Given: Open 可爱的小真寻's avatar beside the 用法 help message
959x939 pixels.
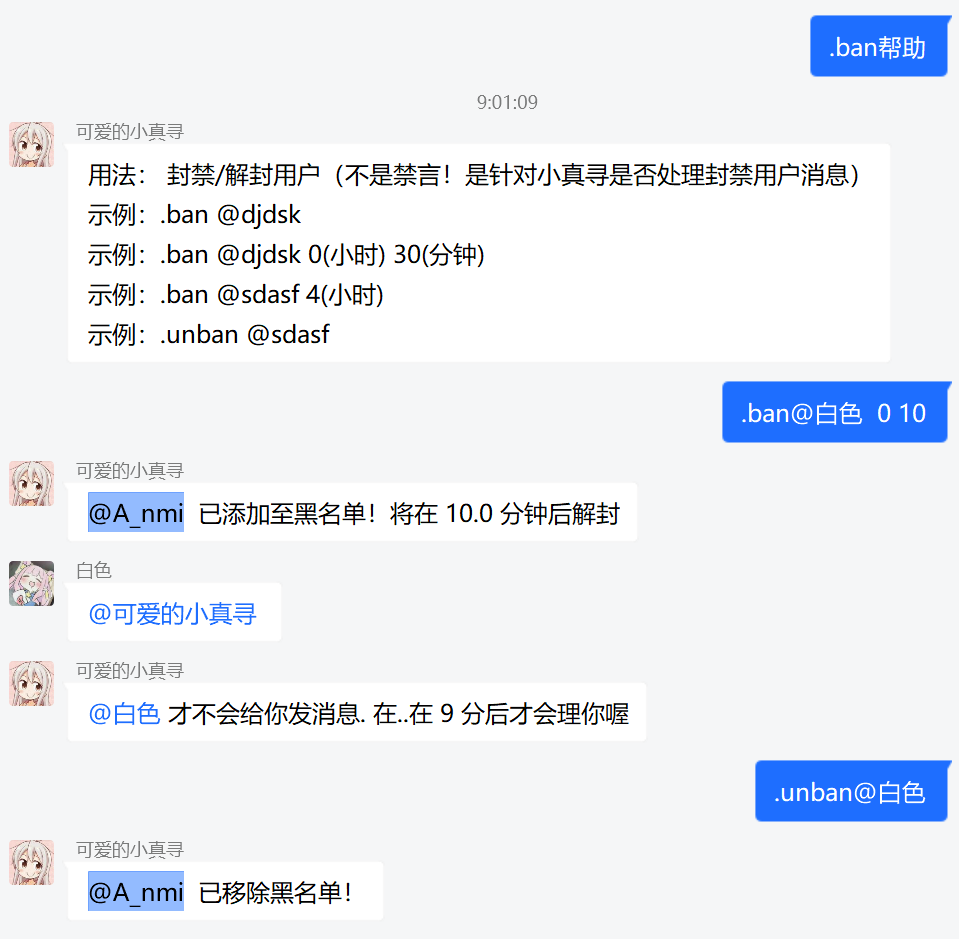Looking at the screenshot, I should (x=31, y=144).
